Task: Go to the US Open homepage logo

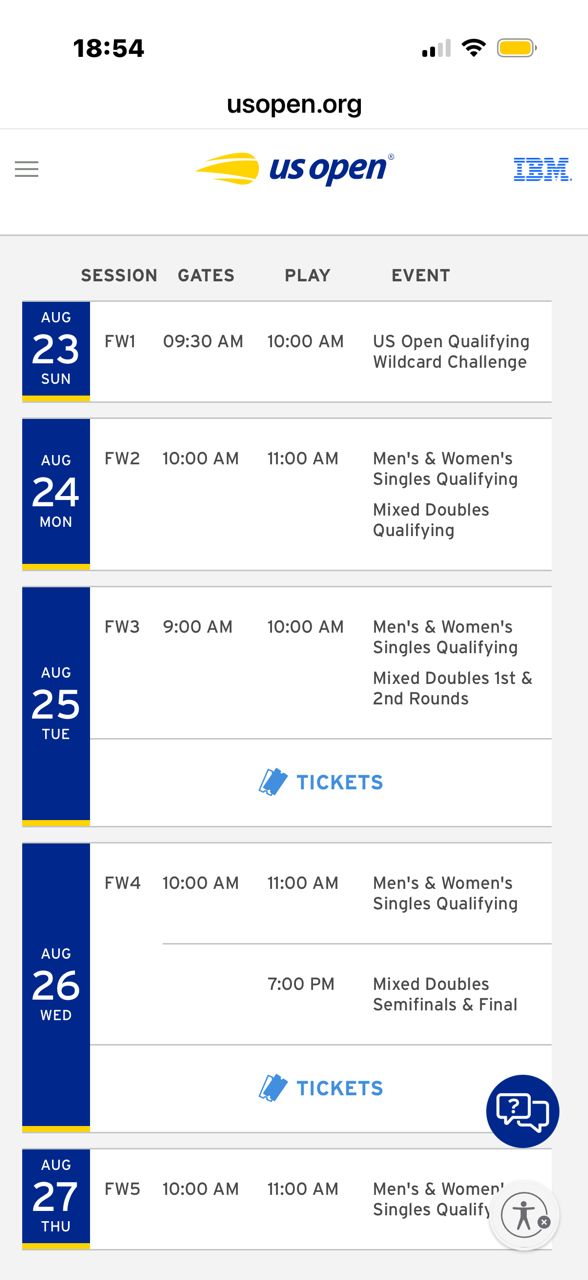Action: coord(294,169)
